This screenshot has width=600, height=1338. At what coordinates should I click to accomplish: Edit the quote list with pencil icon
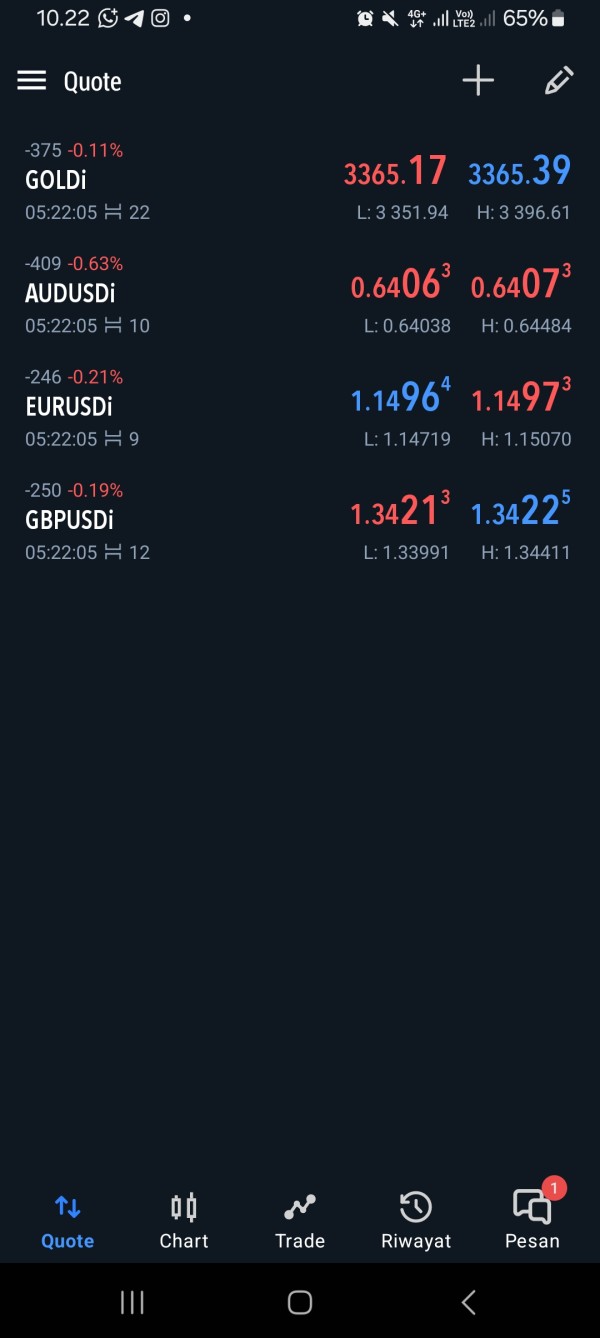559,81
